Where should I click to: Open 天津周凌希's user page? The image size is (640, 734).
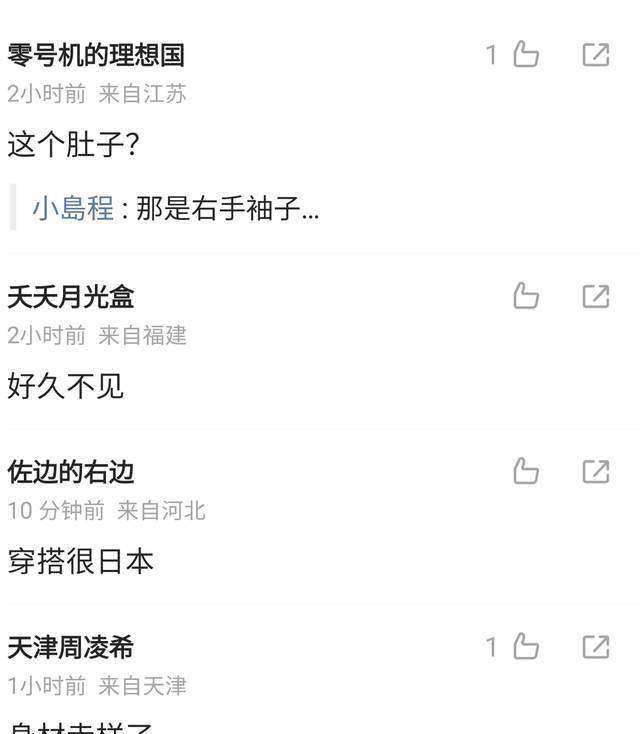pyautogui.click(x=71, y=647)
